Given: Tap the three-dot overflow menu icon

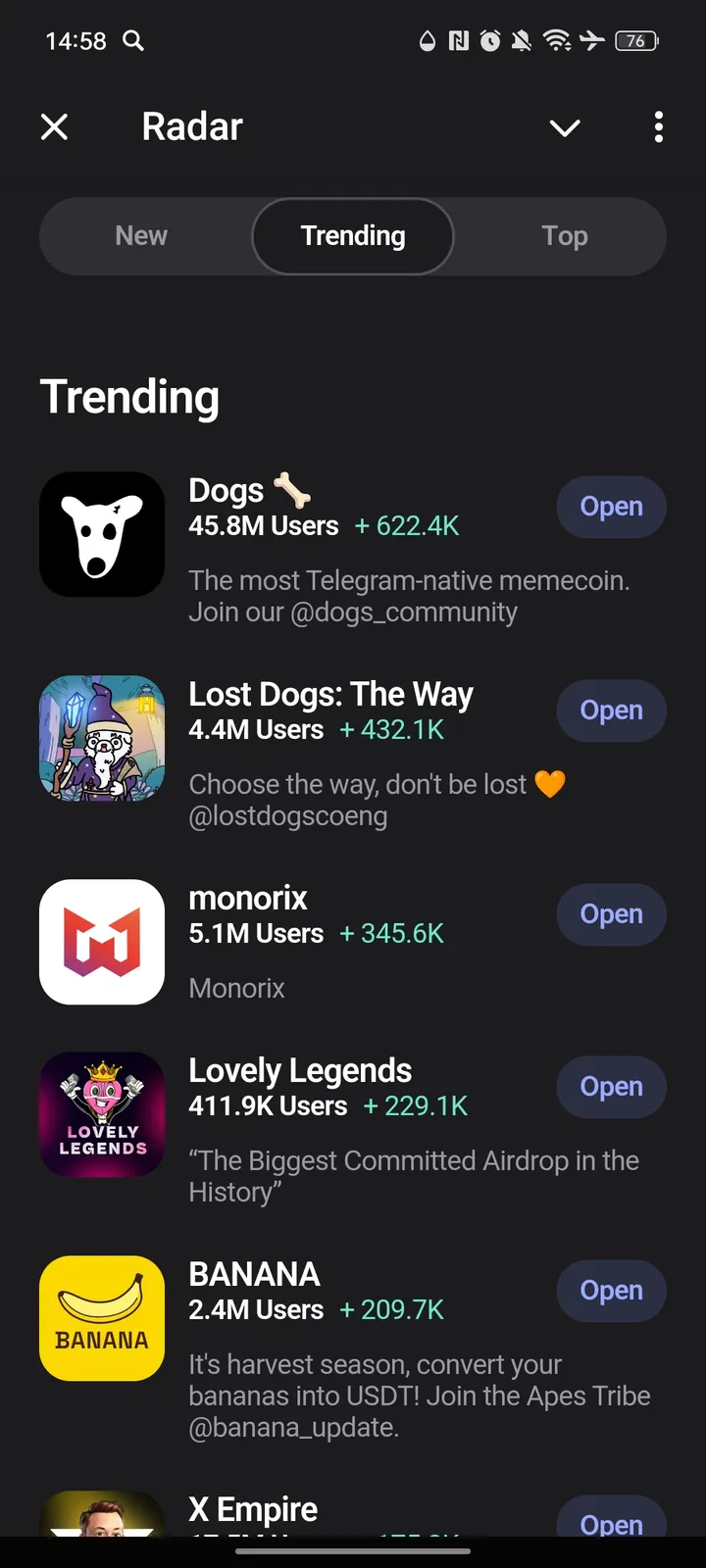Looking at the screenshot, I should click(659, 127).
